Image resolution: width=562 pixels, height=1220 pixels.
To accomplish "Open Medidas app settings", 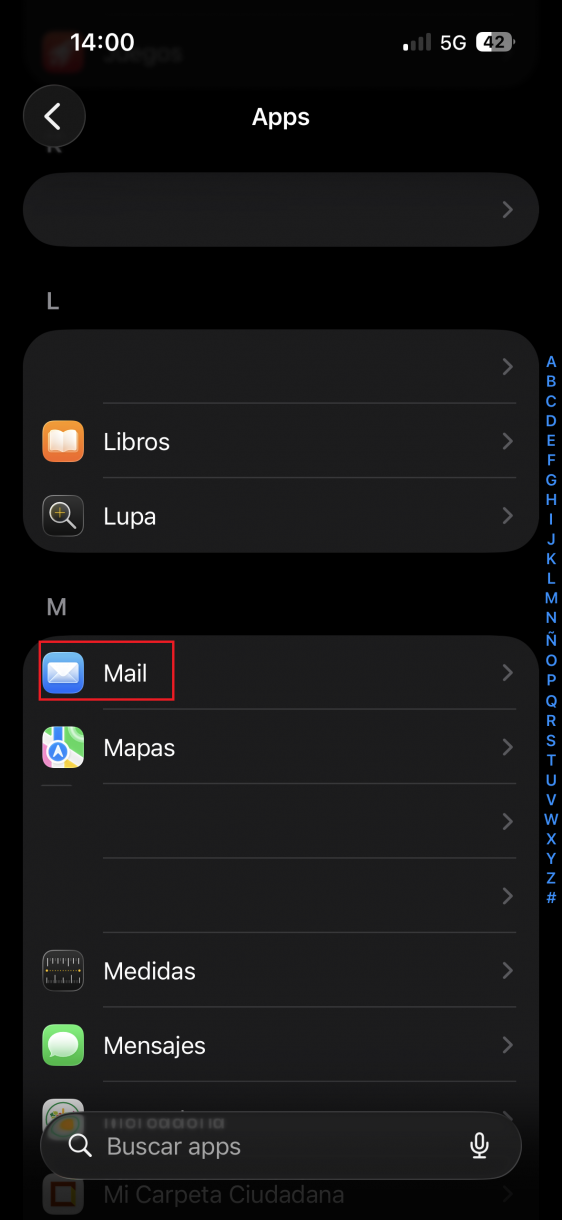I will pos(281,970).
